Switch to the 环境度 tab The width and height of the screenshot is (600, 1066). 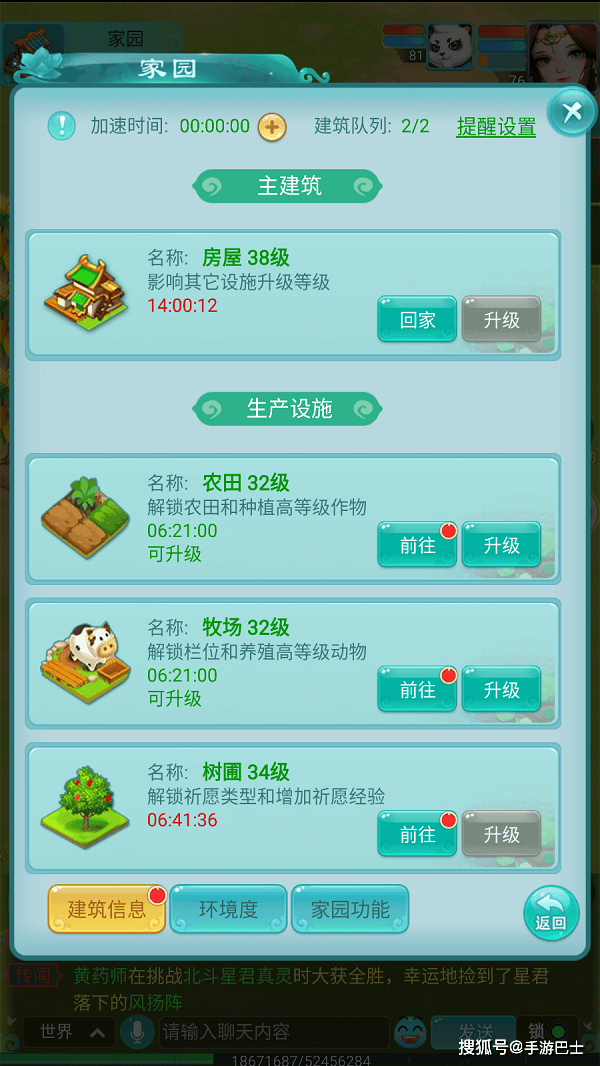pyautogui.click(x=228, y=909)
